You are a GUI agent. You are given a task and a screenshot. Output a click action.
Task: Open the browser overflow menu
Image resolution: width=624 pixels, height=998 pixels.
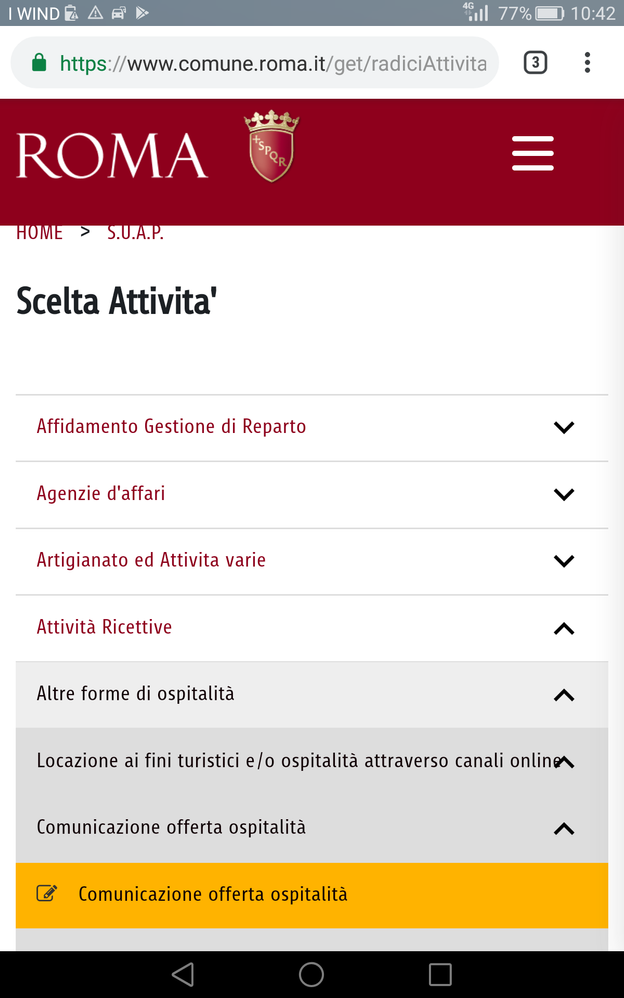(587, 63)
